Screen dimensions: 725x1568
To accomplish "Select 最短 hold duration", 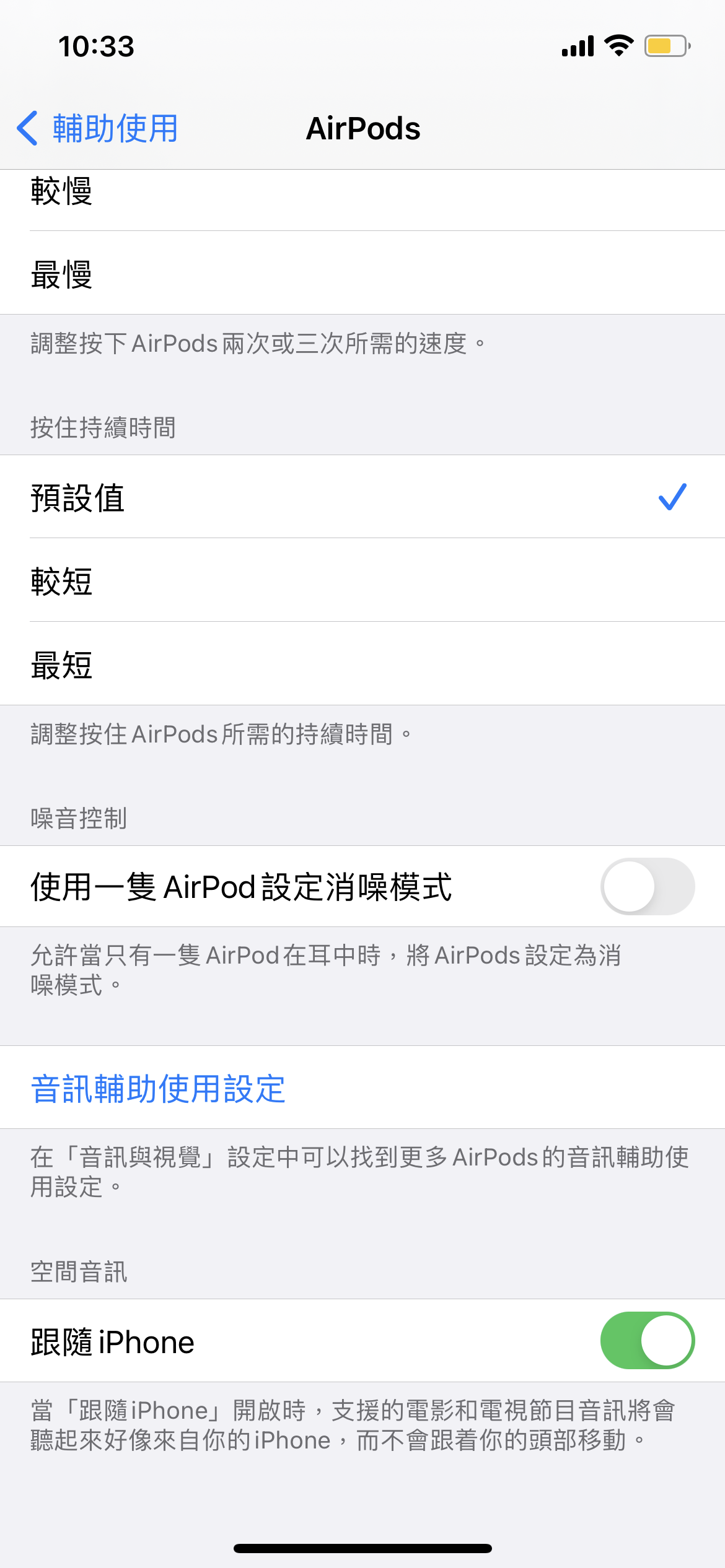I will tap(362, 664).
